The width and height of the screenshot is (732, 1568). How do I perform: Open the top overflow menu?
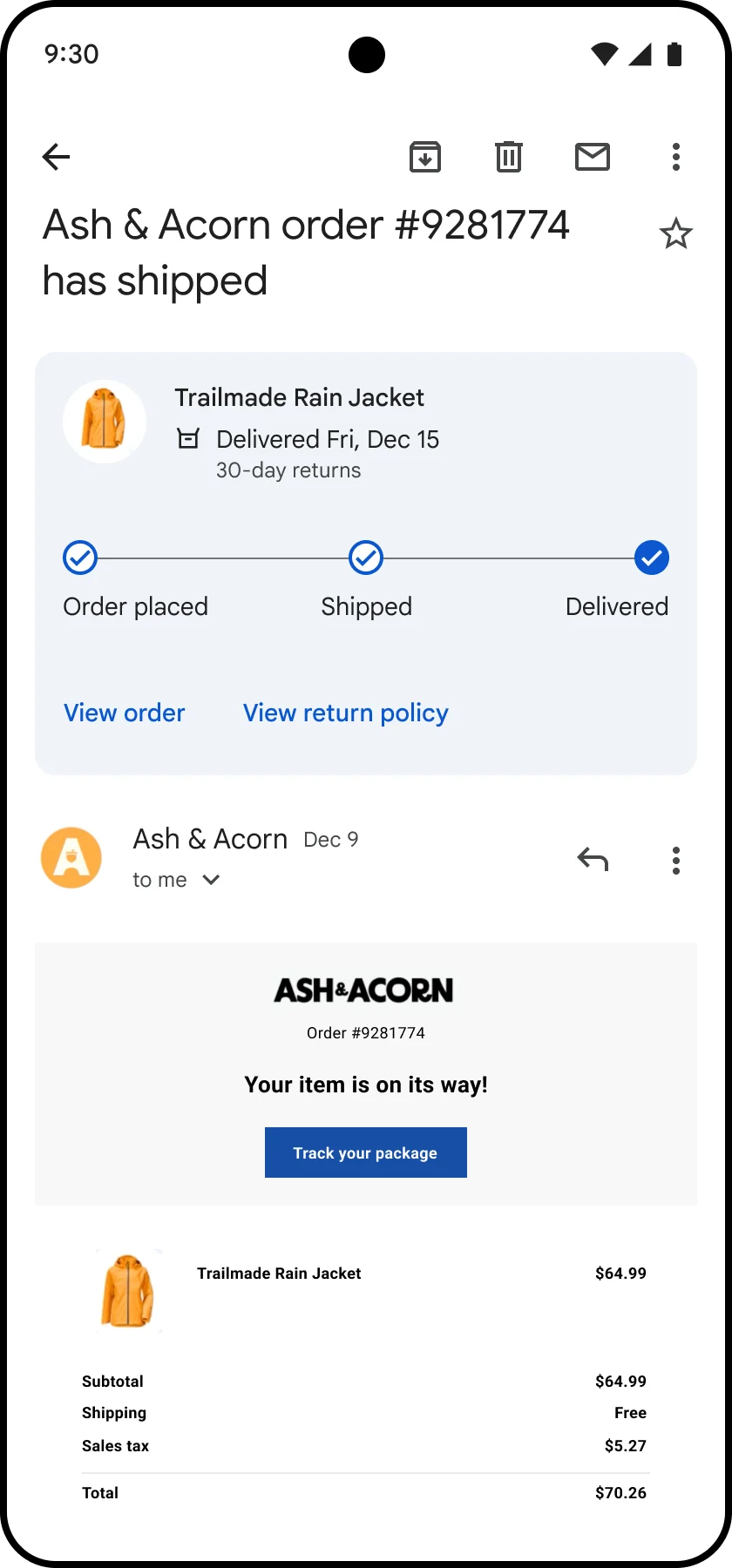[676, 157]
